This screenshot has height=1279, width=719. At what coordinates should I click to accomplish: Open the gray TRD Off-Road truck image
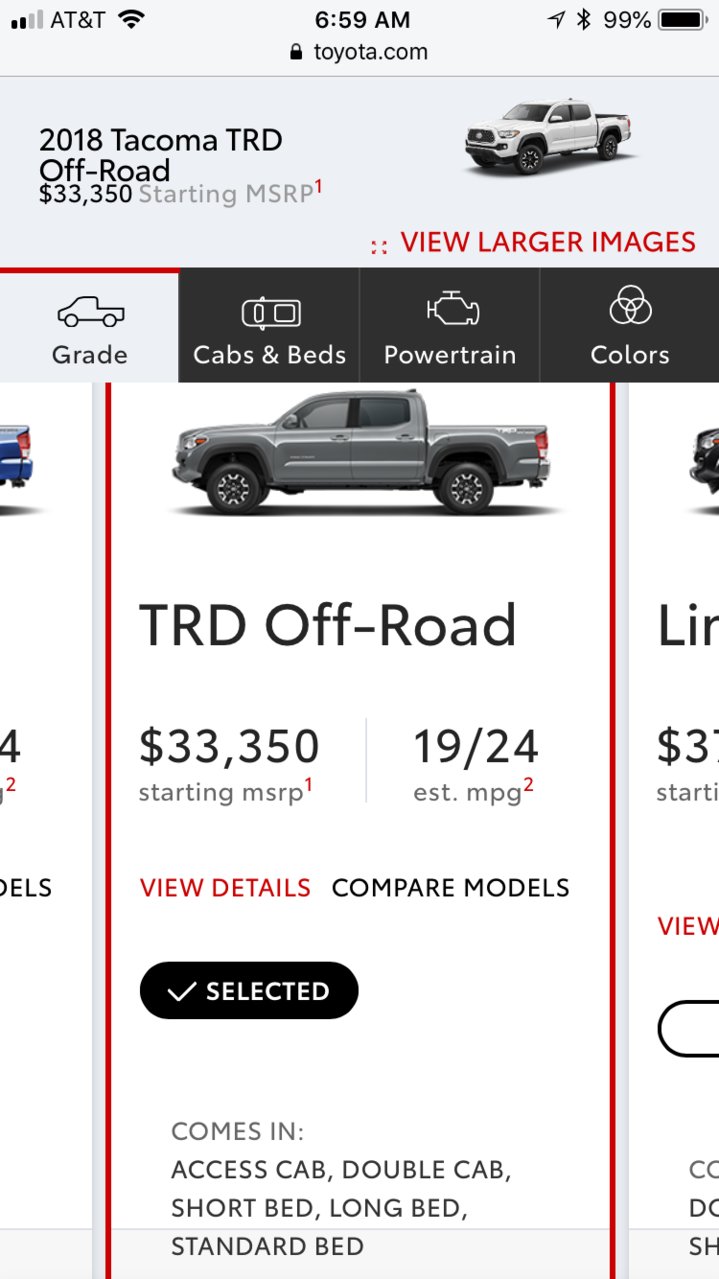point(360,452)
